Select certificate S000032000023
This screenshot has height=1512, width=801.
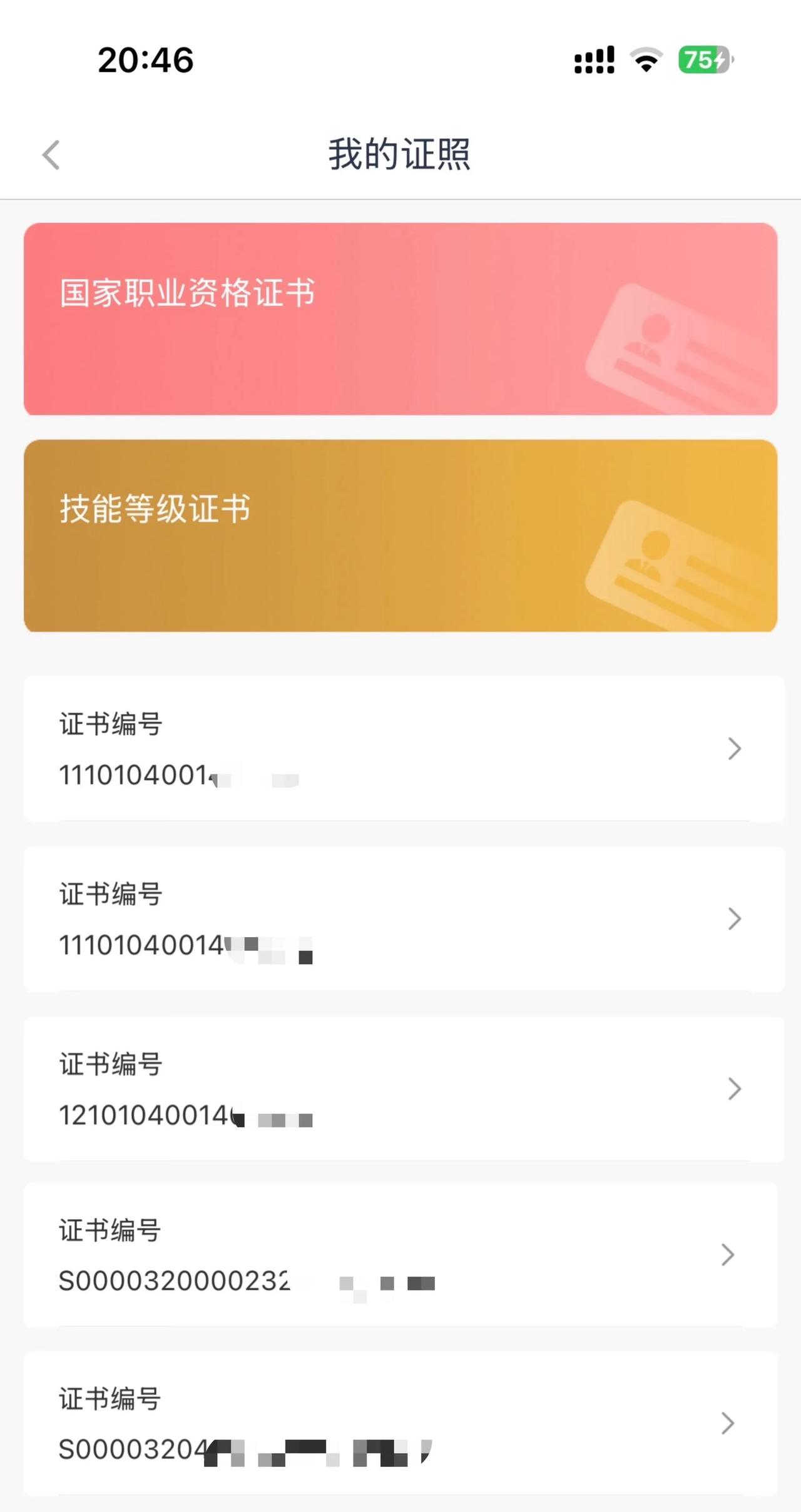pyautogui.click(x=400, y=1255)
